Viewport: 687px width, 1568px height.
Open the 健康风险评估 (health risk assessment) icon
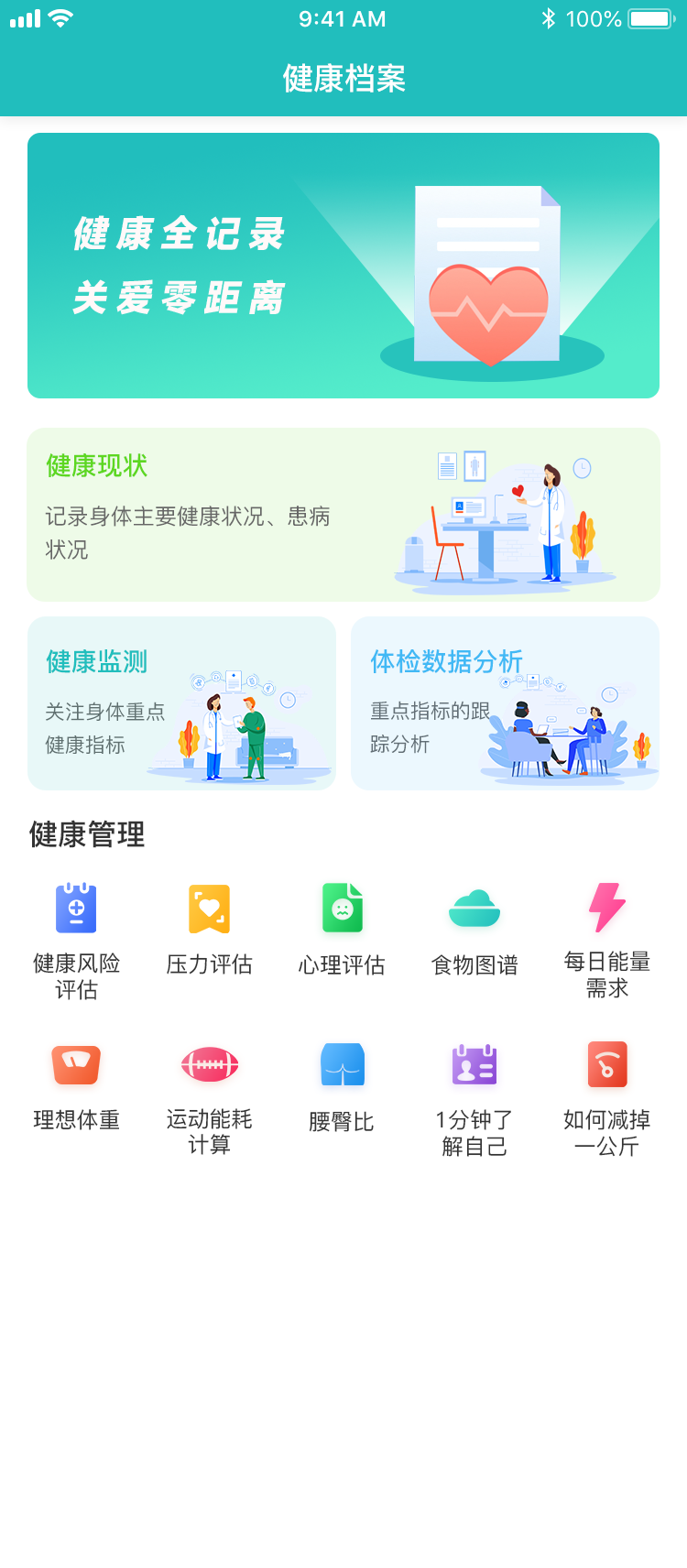click(75, 908)
